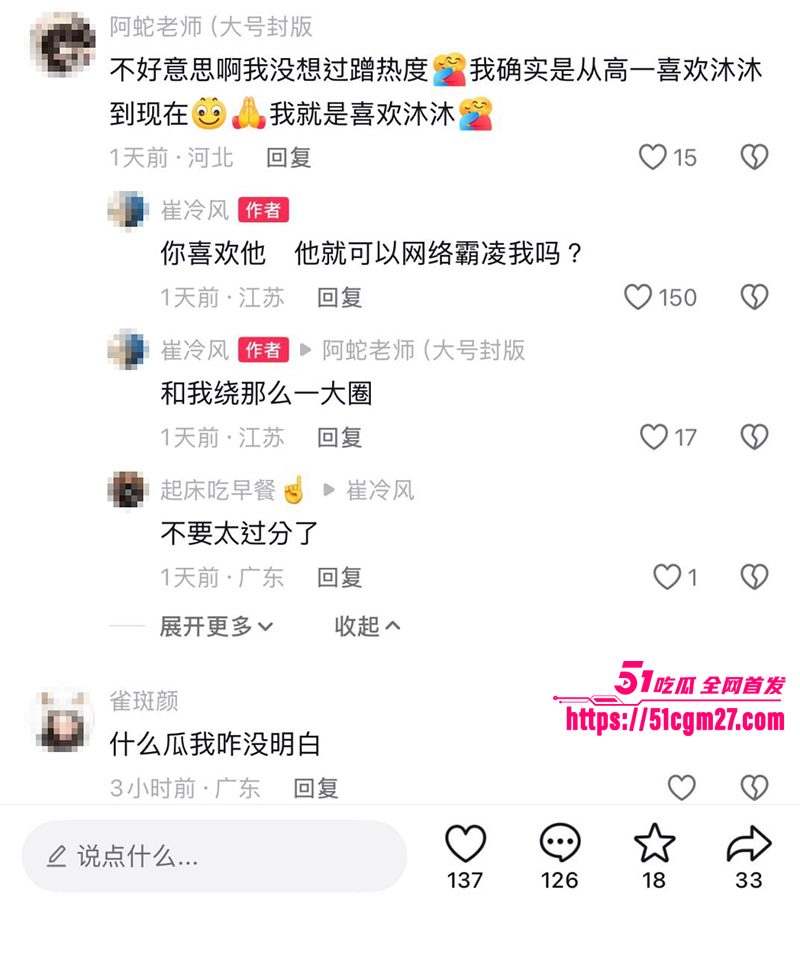Click the 作者 author badge
This screenshot has width=800, height=955.
(x=260, y=211)
